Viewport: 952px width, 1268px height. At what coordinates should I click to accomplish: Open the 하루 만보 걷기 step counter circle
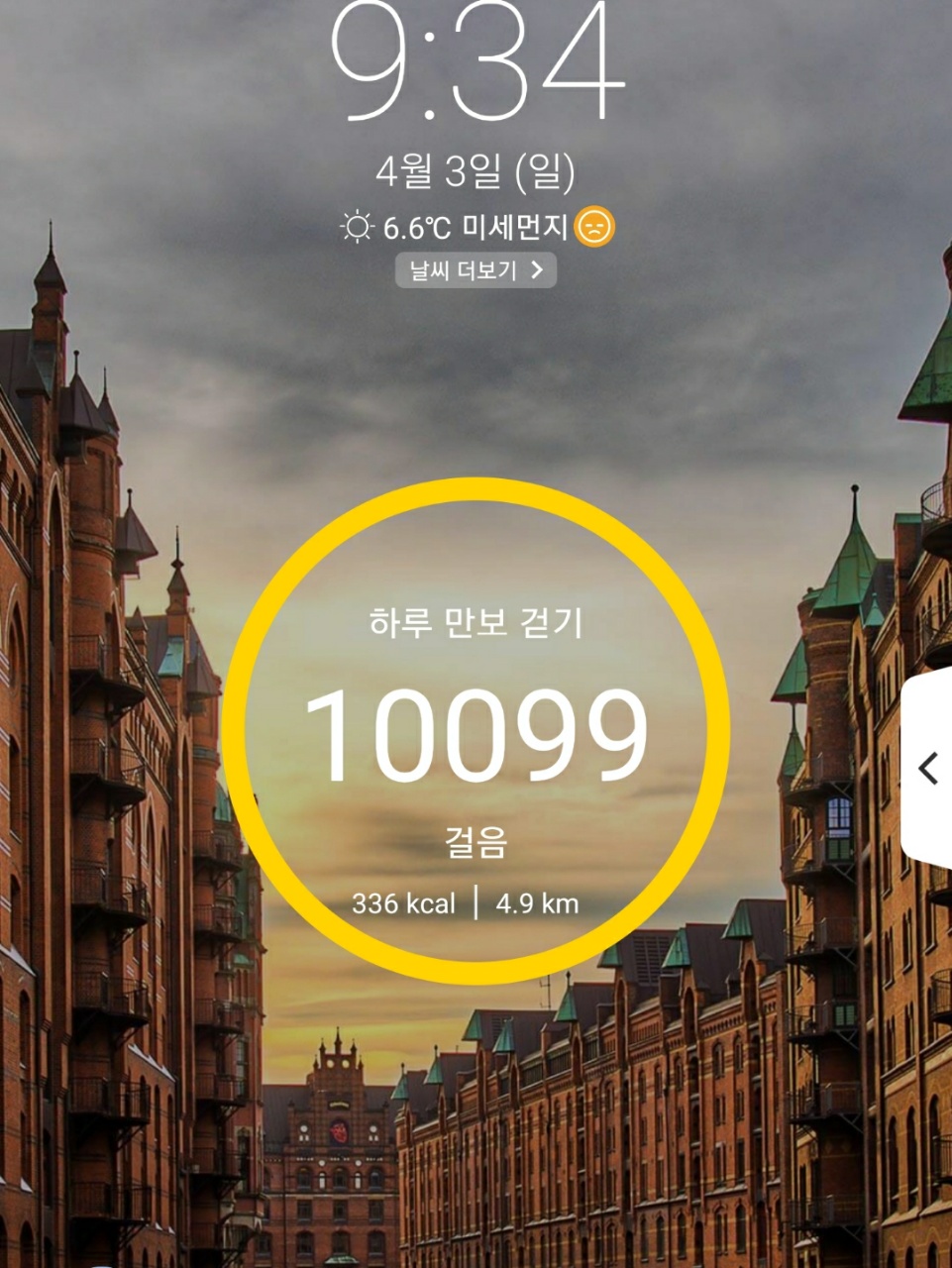tap(476, 733)
